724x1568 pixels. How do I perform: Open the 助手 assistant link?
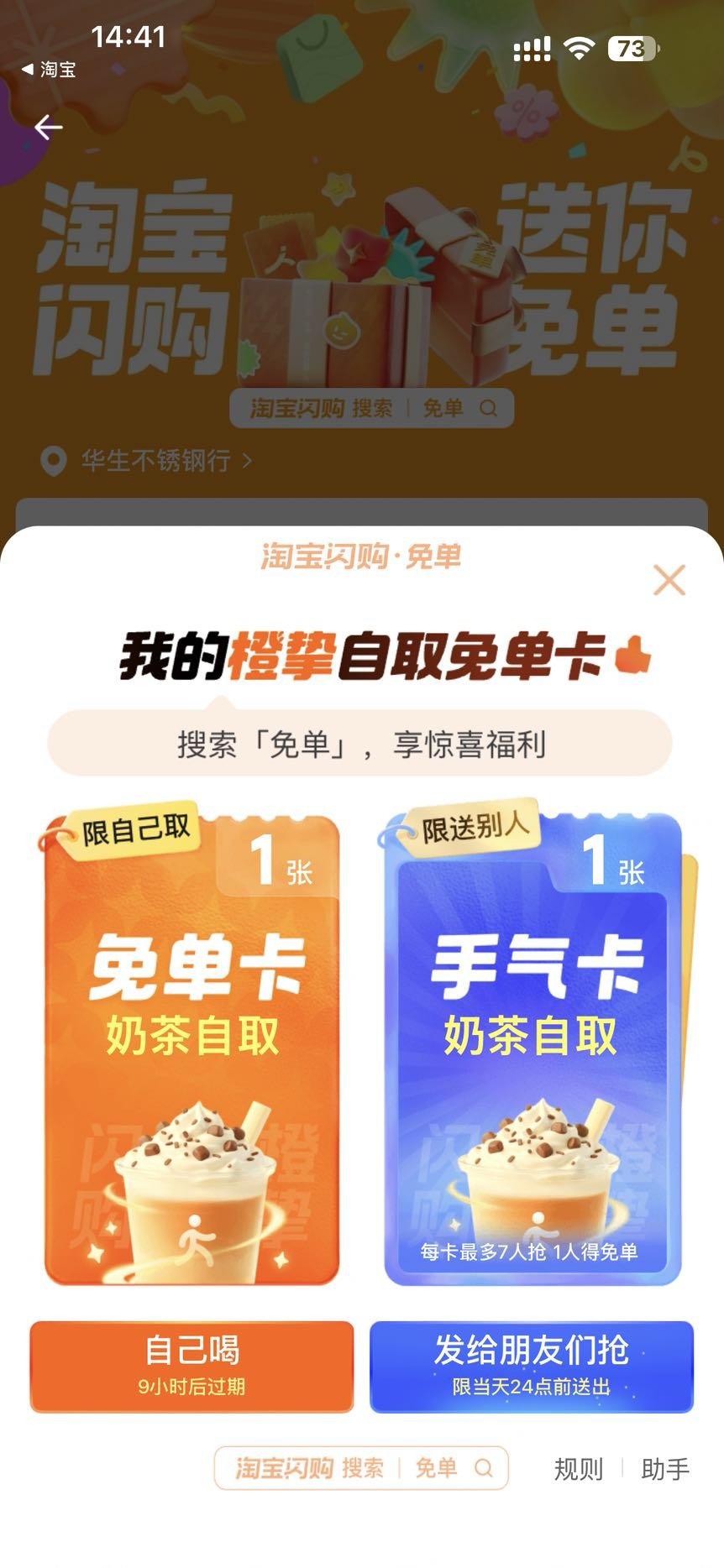[x=664, y=1469]
